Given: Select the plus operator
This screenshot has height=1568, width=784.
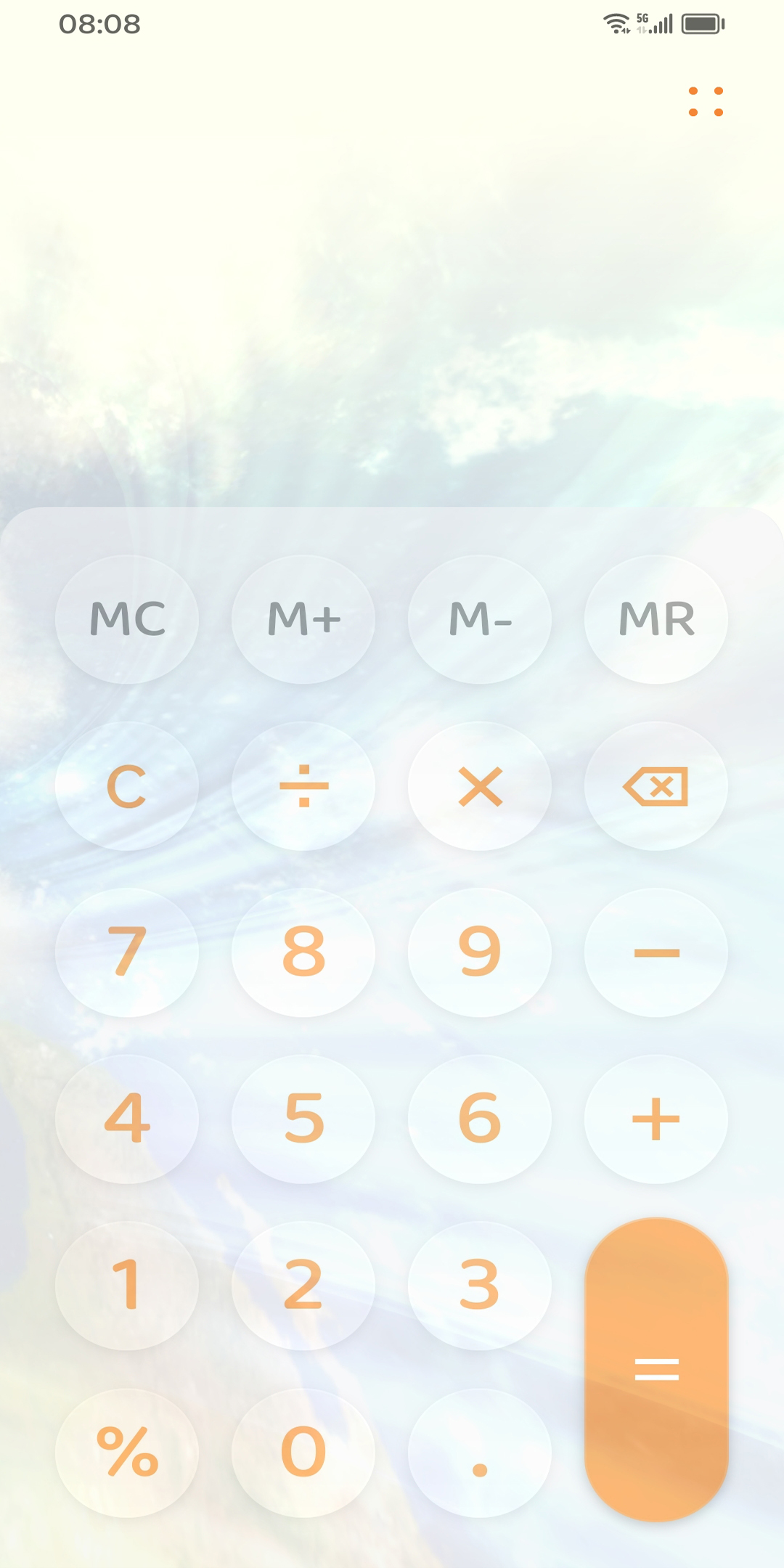Looking at the screenshot, I should click(x=656, y=1119).
